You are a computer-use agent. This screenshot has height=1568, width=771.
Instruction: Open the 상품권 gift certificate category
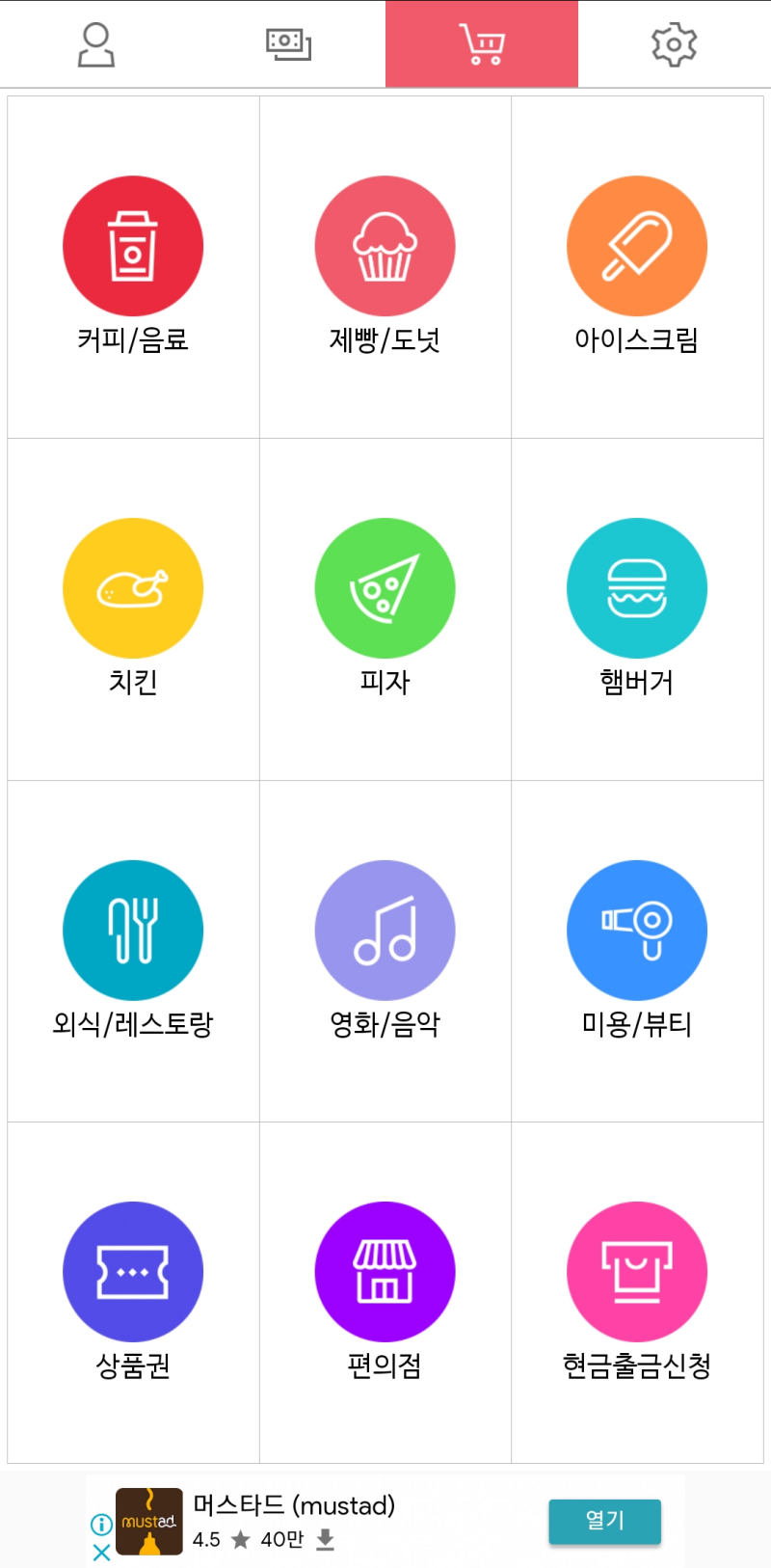pos(133,1271)
